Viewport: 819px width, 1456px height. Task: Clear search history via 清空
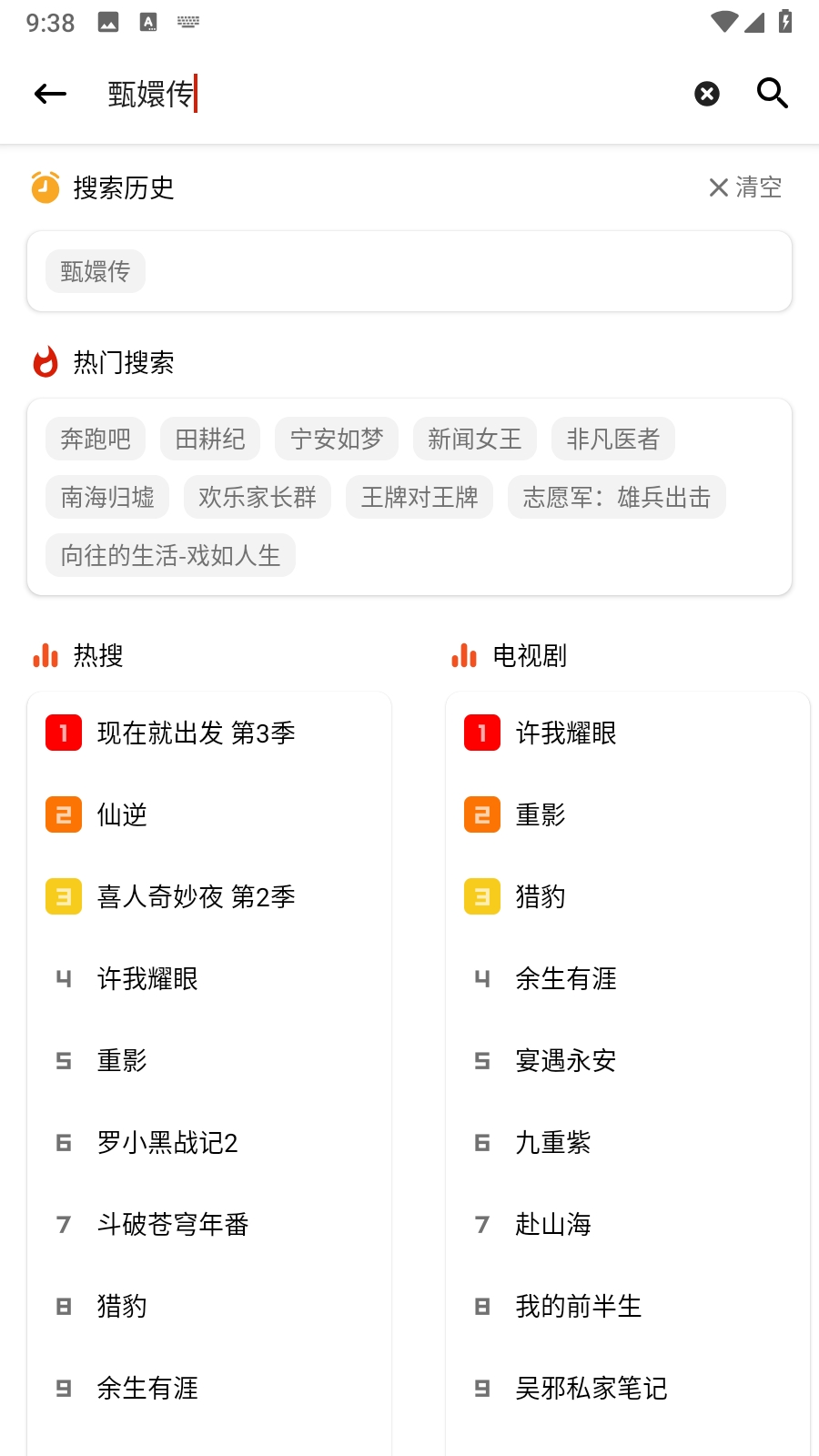(755, 187)
